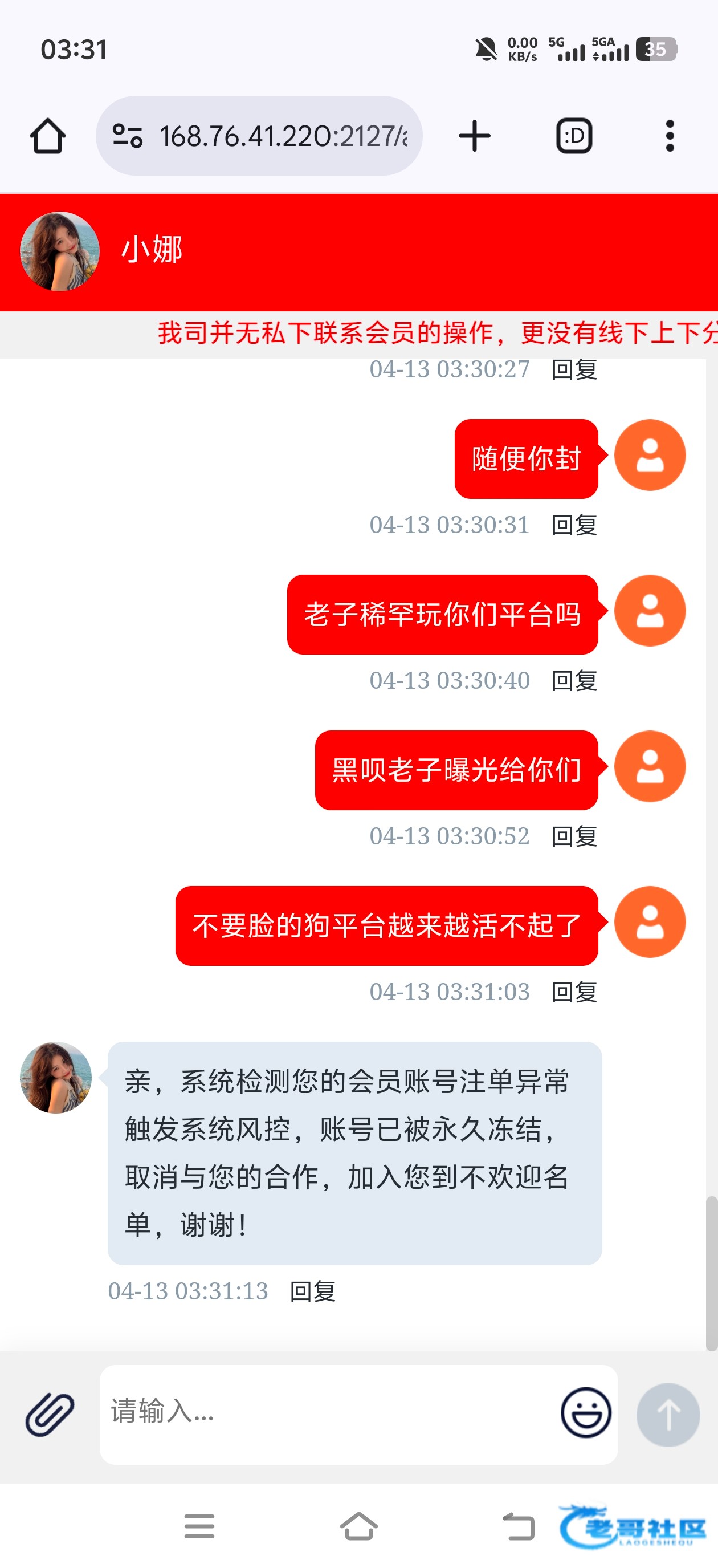This screenshot has height=1568, width=718.
Task: Reply to the message 不要脸的狗平台越来越活不起了
Action: [574, 992]
